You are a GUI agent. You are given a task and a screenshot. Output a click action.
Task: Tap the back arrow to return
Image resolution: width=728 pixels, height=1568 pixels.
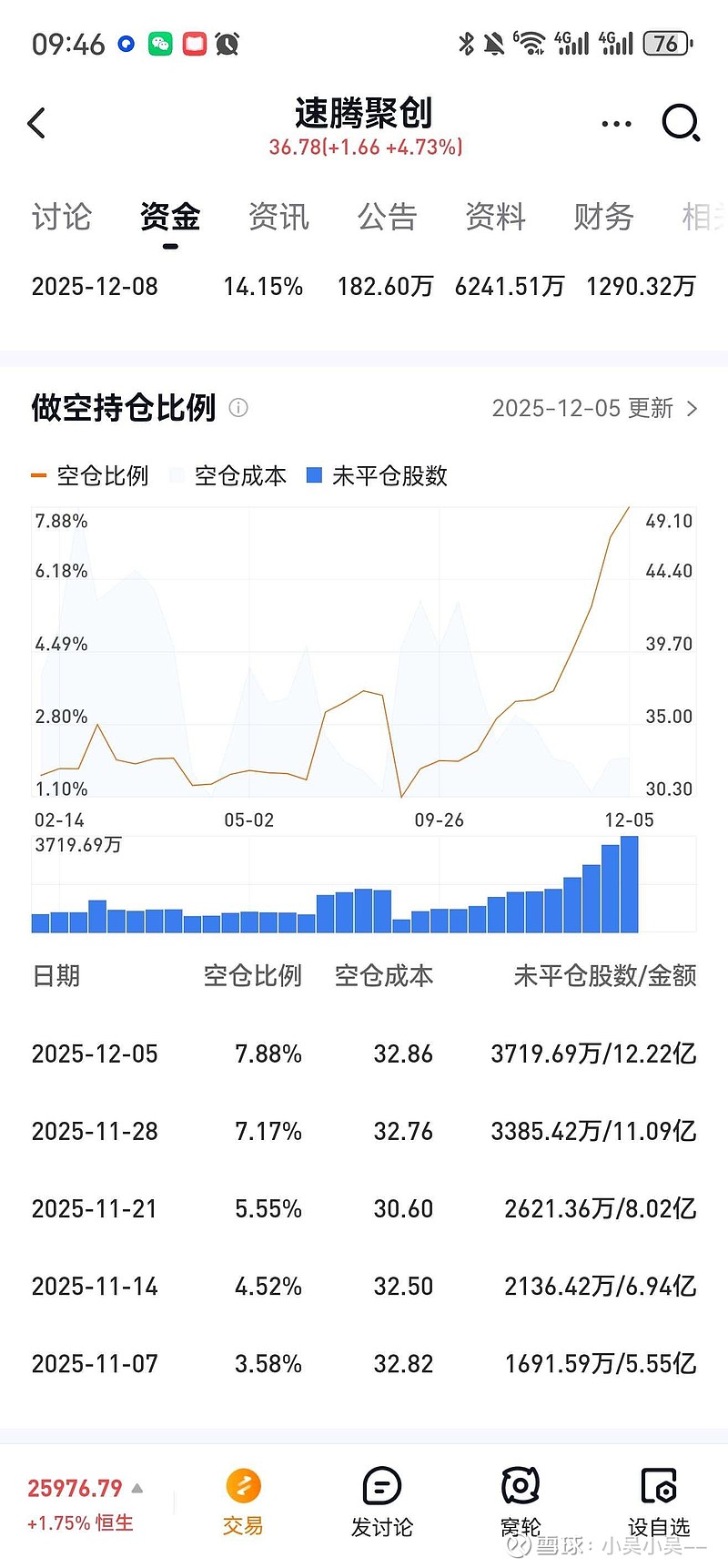coord(36,122)
